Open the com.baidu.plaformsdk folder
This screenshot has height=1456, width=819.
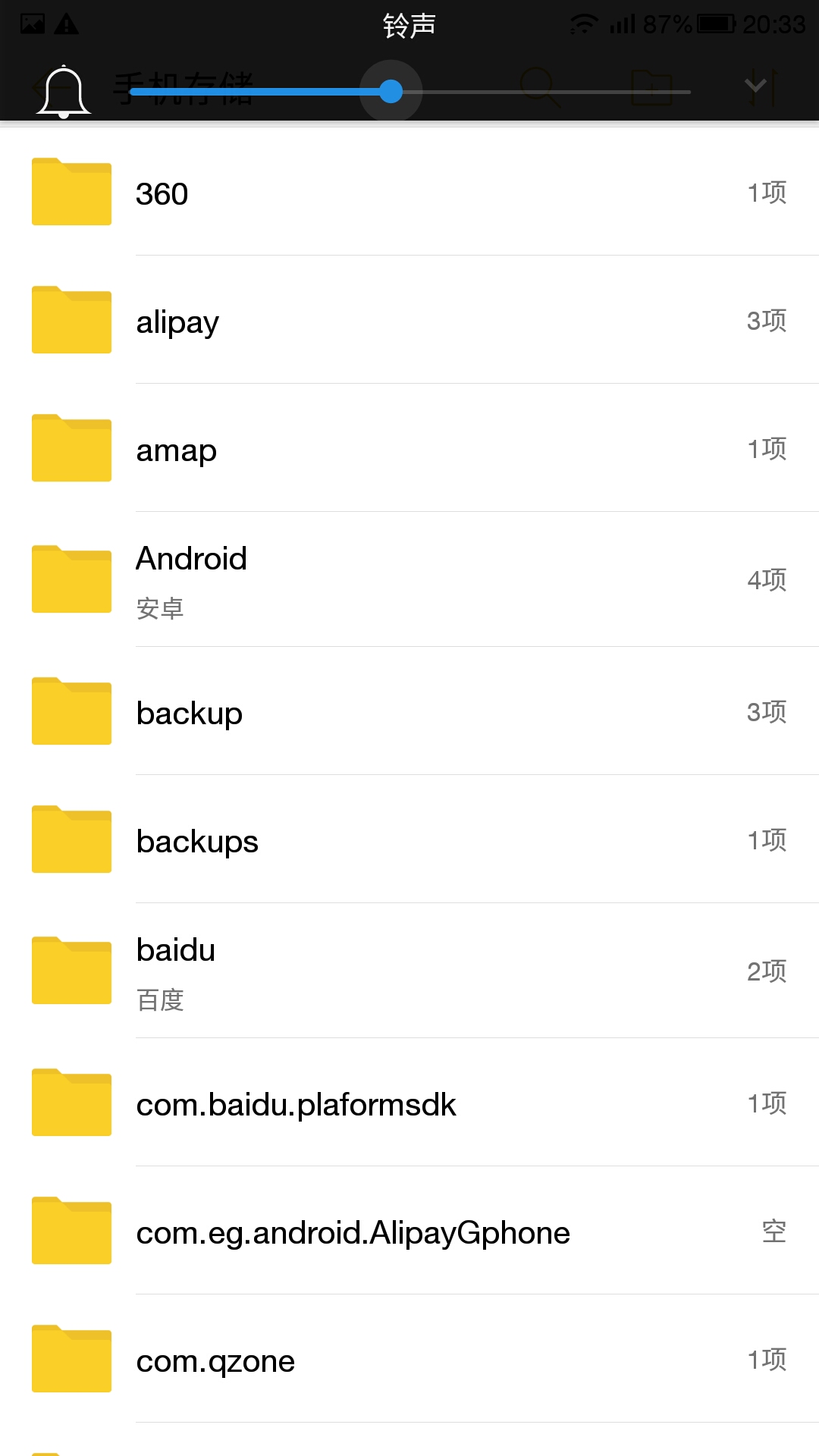click(x=409, y=1103)
